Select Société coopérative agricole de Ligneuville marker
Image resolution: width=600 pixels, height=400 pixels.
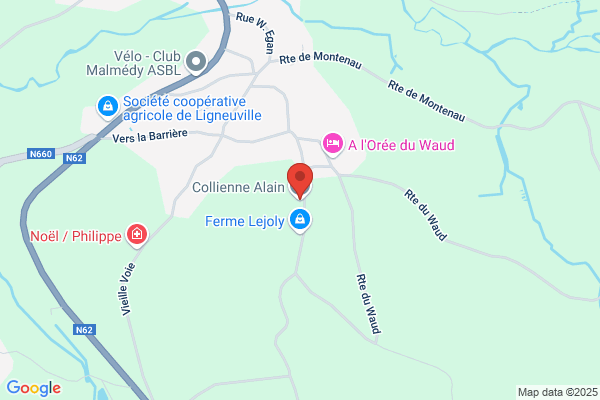[108, 107]
